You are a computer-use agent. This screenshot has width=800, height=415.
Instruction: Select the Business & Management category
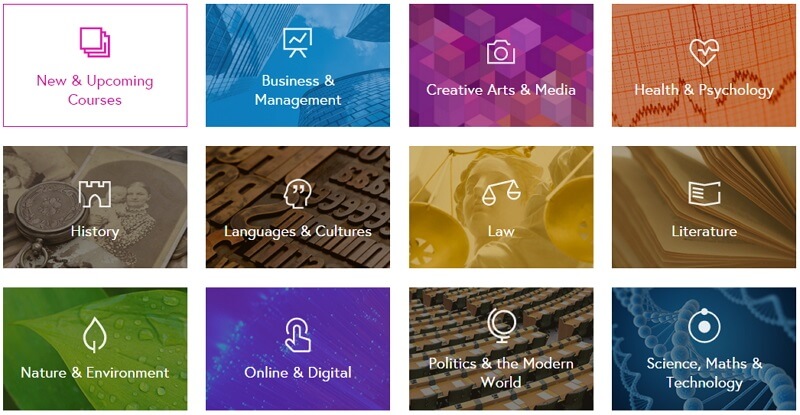pos(298,66)
